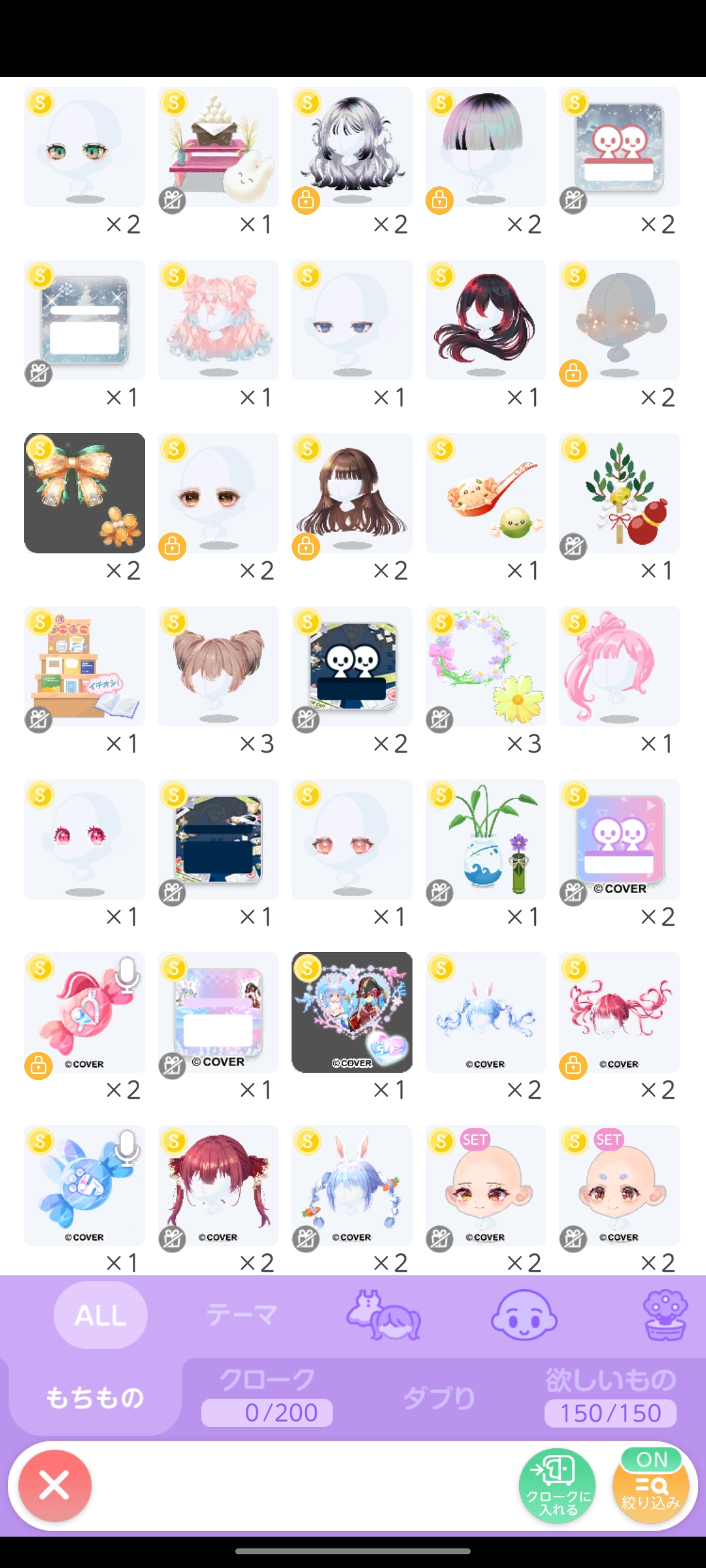This screenshot has height=1568, width=706.
Task: Switch to the ダブり tab
Action: point(439,1398)
